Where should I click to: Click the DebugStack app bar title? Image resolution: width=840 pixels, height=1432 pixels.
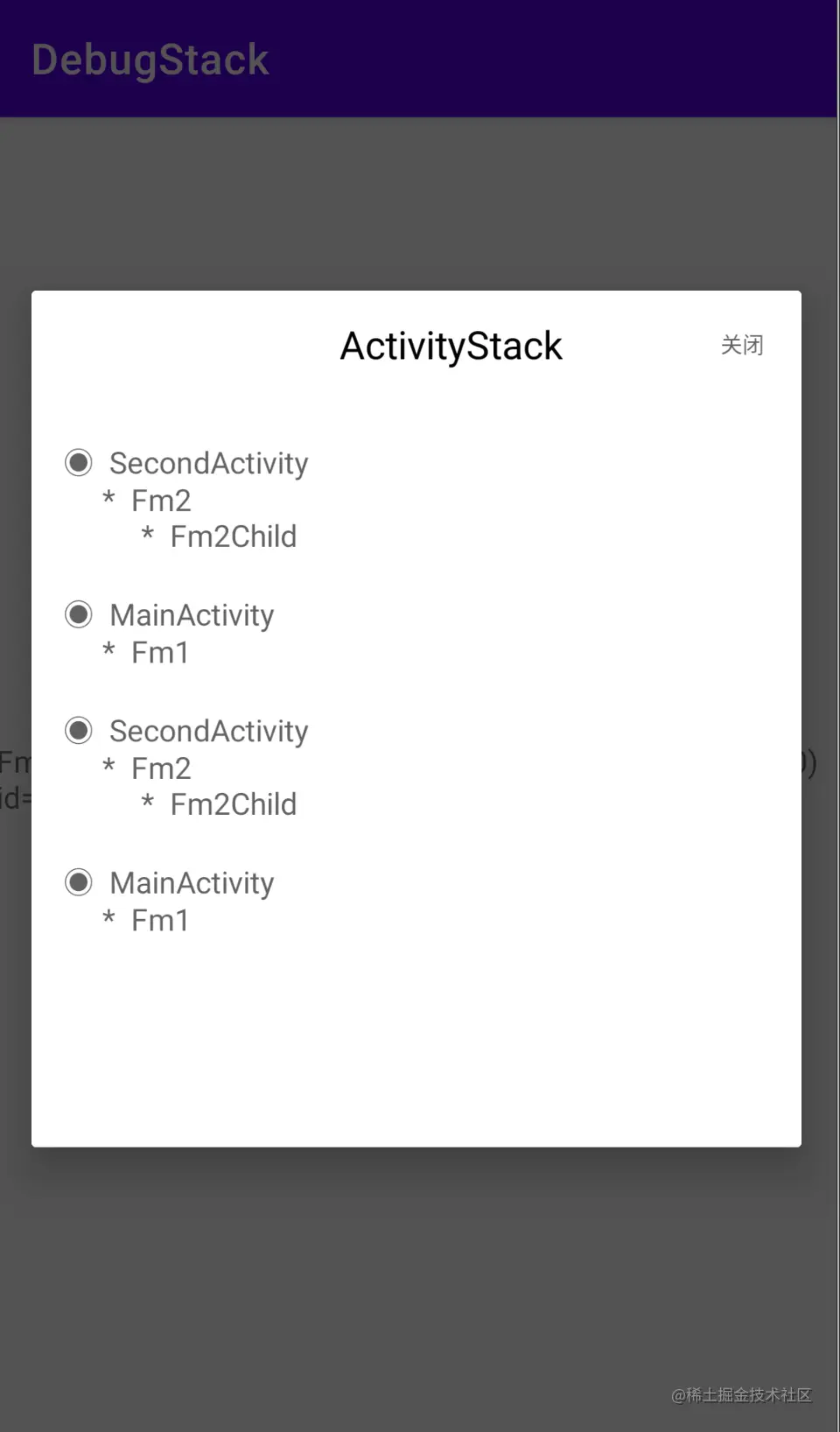(149, 58)
